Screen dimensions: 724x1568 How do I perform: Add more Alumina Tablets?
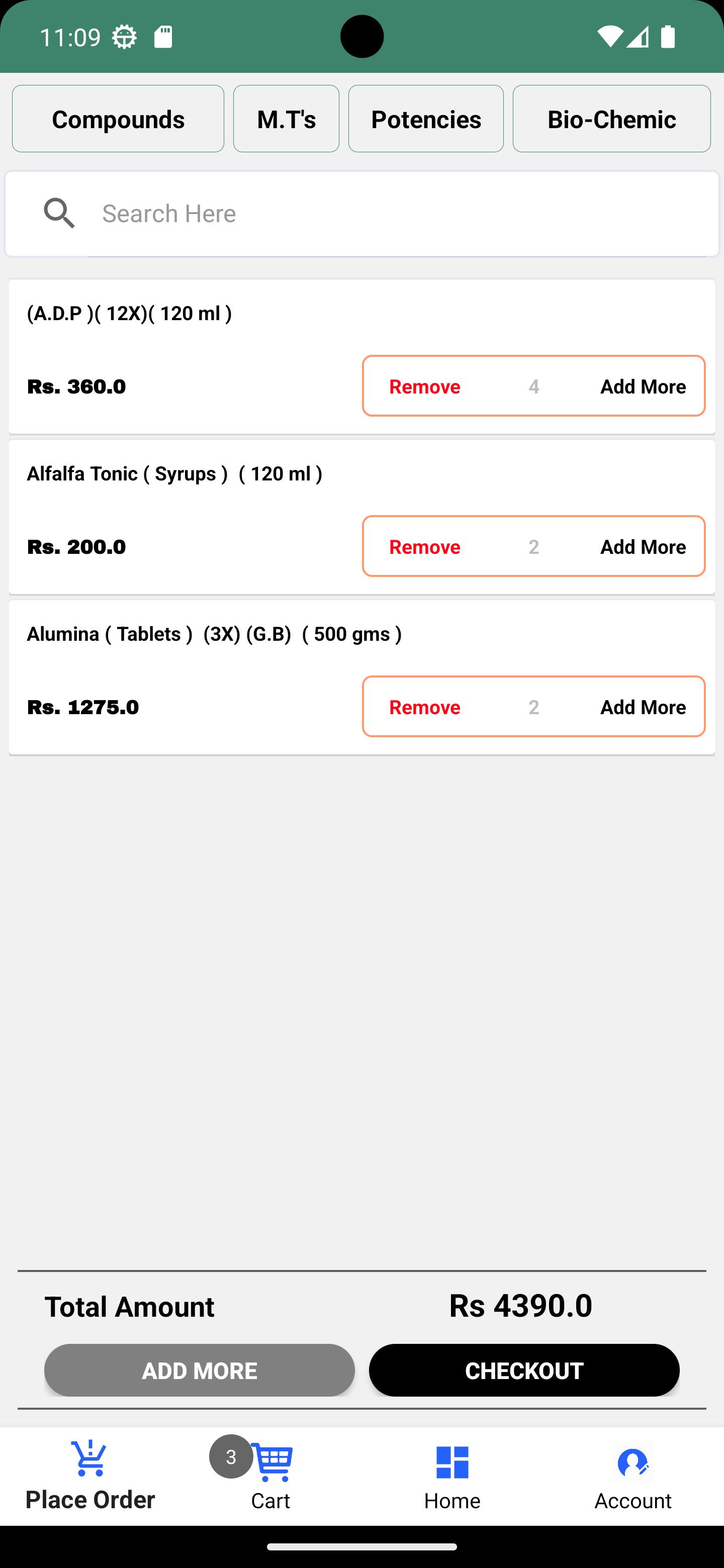pos(643,707)
